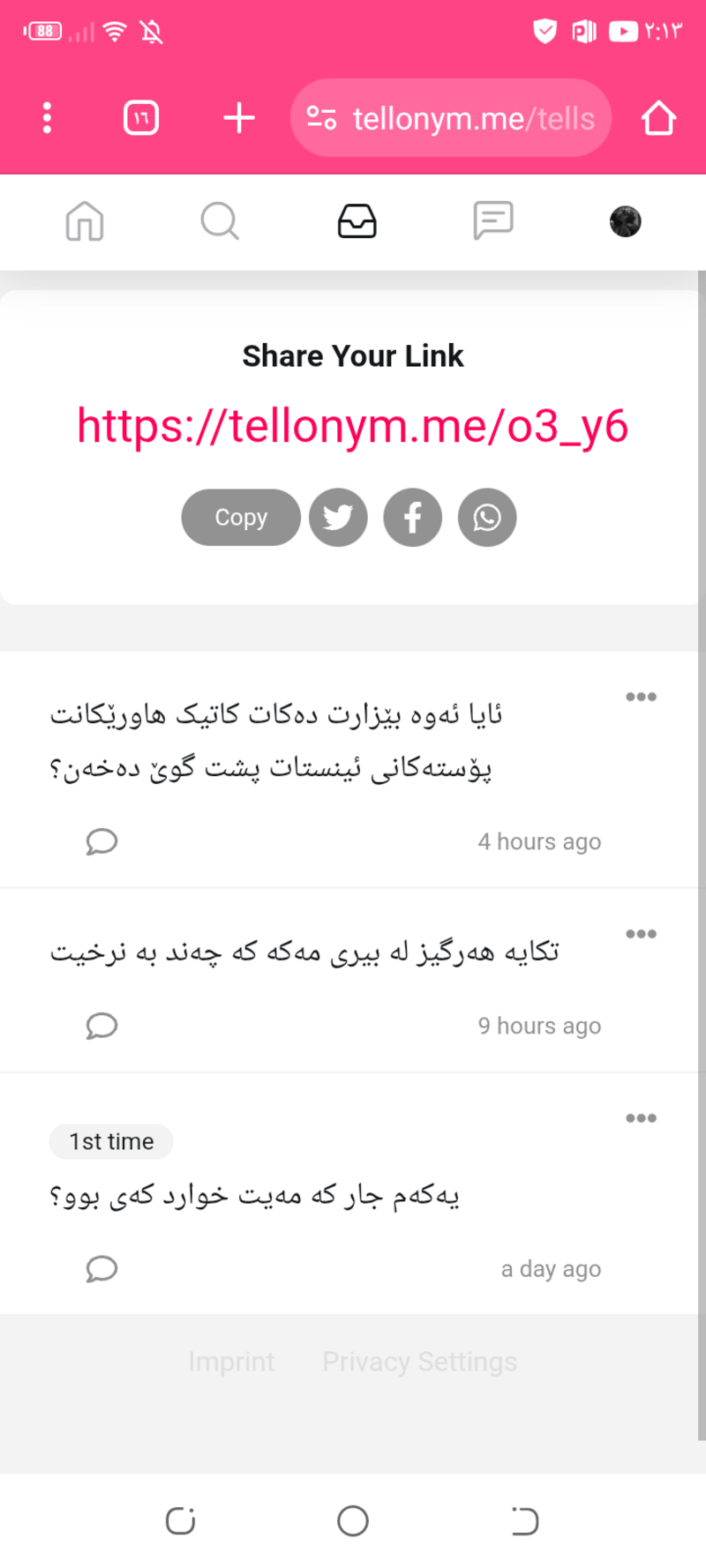Tap the tellonym.me address bar
The image size is (706, 1568).
pyautogui.click(x=452, y=118)
